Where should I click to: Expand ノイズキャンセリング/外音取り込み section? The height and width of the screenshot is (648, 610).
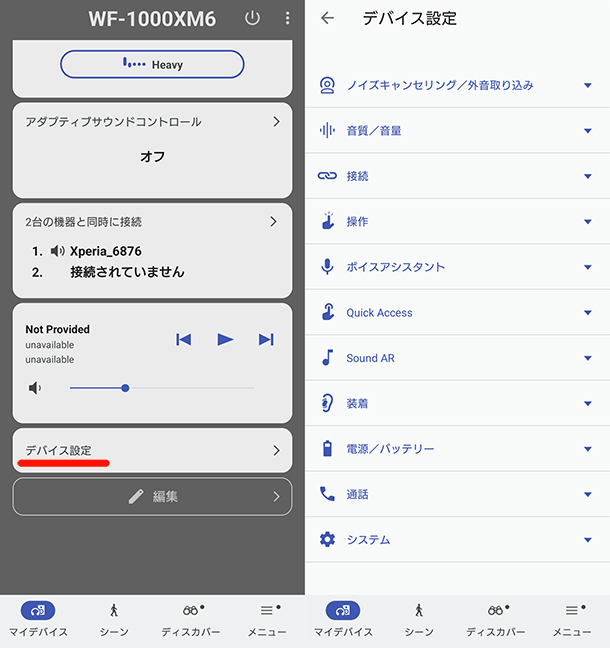[456, 85]
